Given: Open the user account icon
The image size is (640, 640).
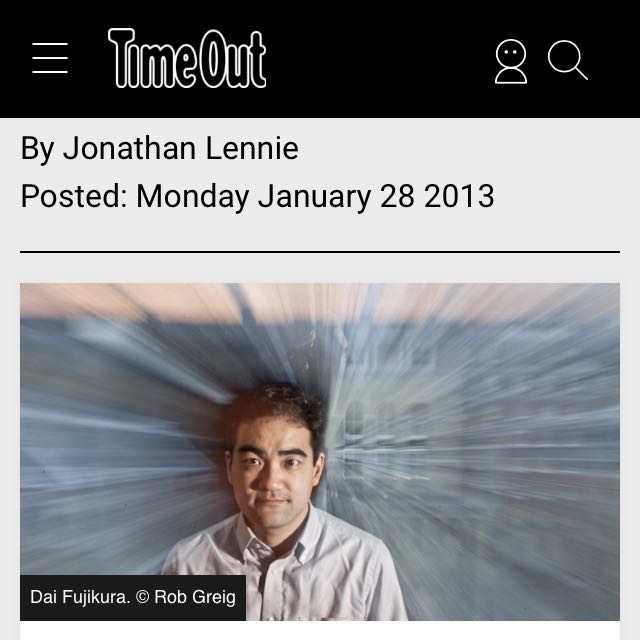Looking at the screenshot, I should (511, 60).
